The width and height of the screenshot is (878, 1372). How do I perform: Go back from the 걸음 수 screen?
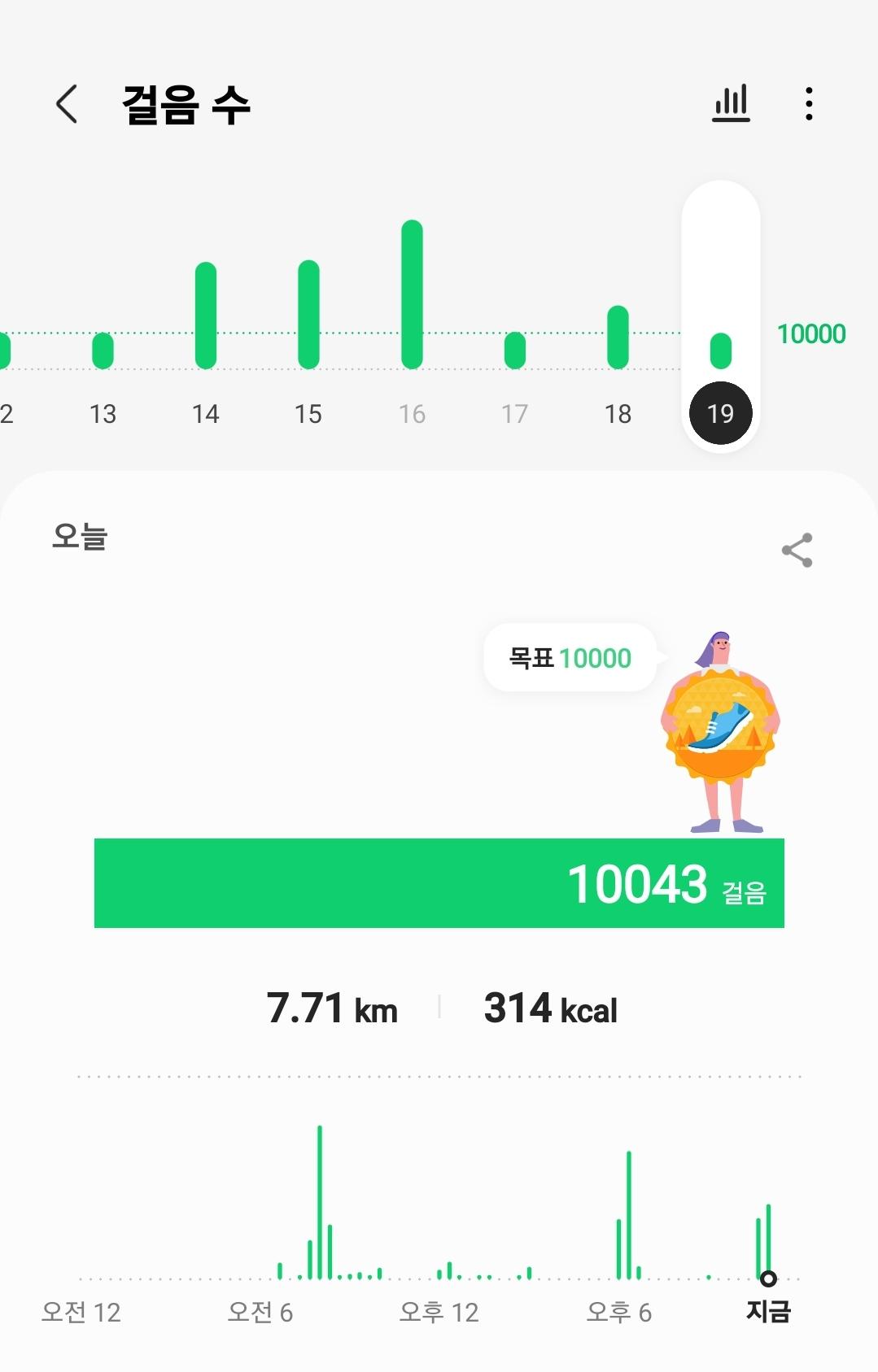67,104
